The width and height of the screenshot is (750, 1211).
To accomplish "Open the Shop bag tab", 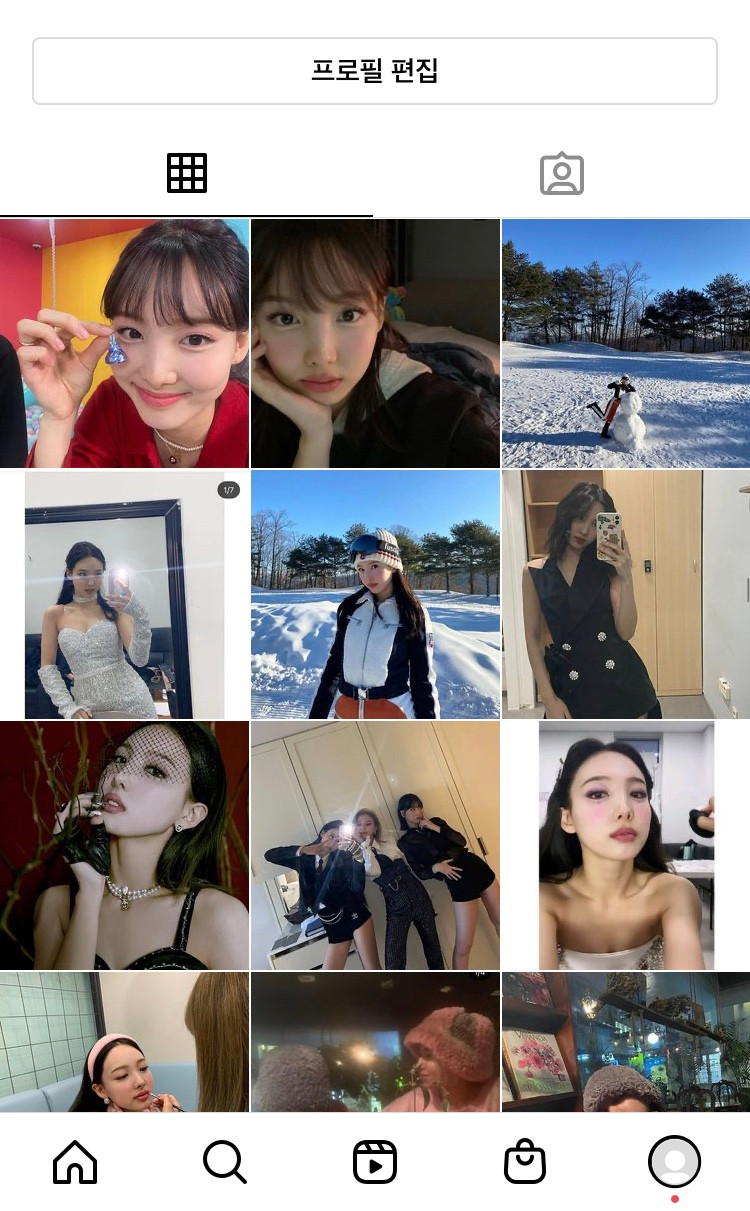I will [x=525, y=1163].
